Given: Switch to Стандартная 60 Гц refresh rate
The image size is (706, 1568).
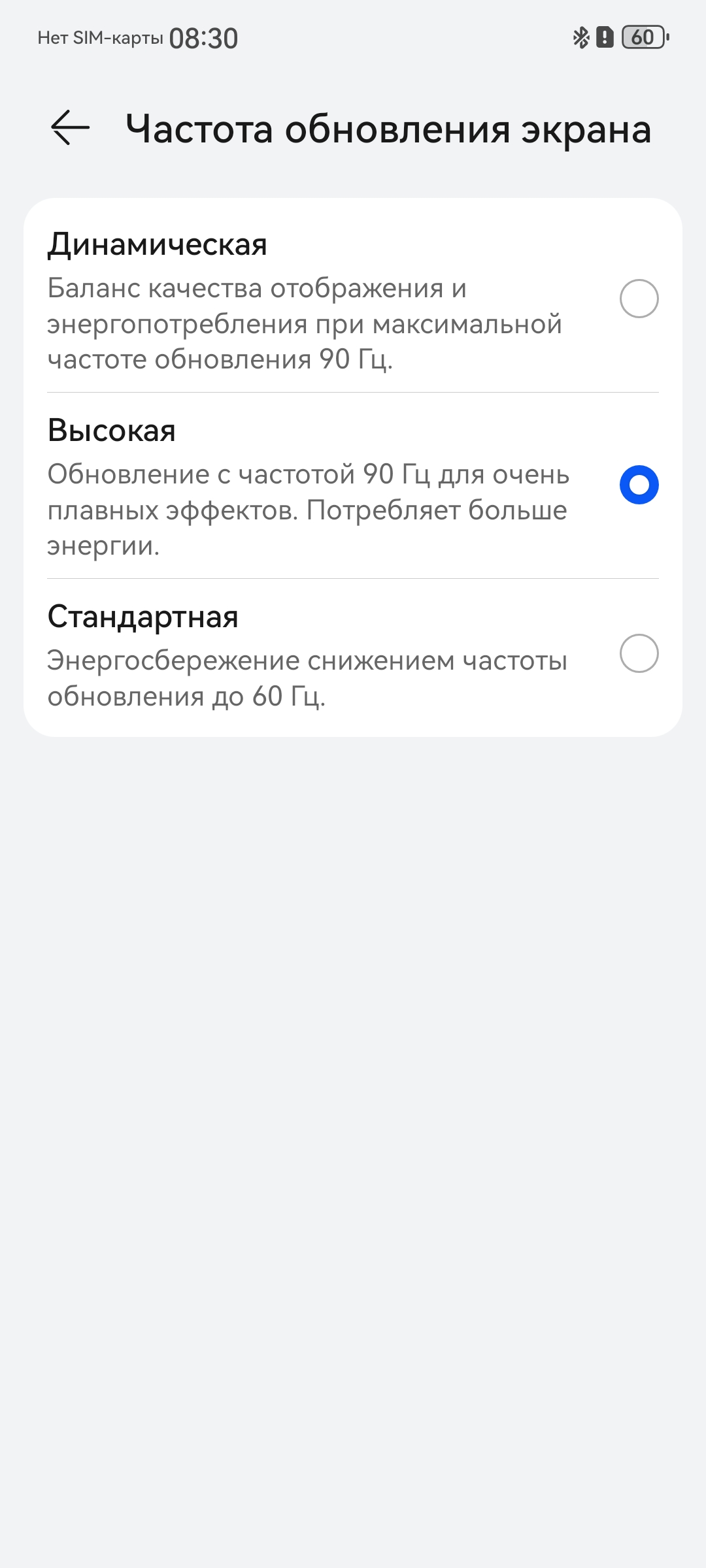Looking at the screenshot, I should tap(638, 653).
